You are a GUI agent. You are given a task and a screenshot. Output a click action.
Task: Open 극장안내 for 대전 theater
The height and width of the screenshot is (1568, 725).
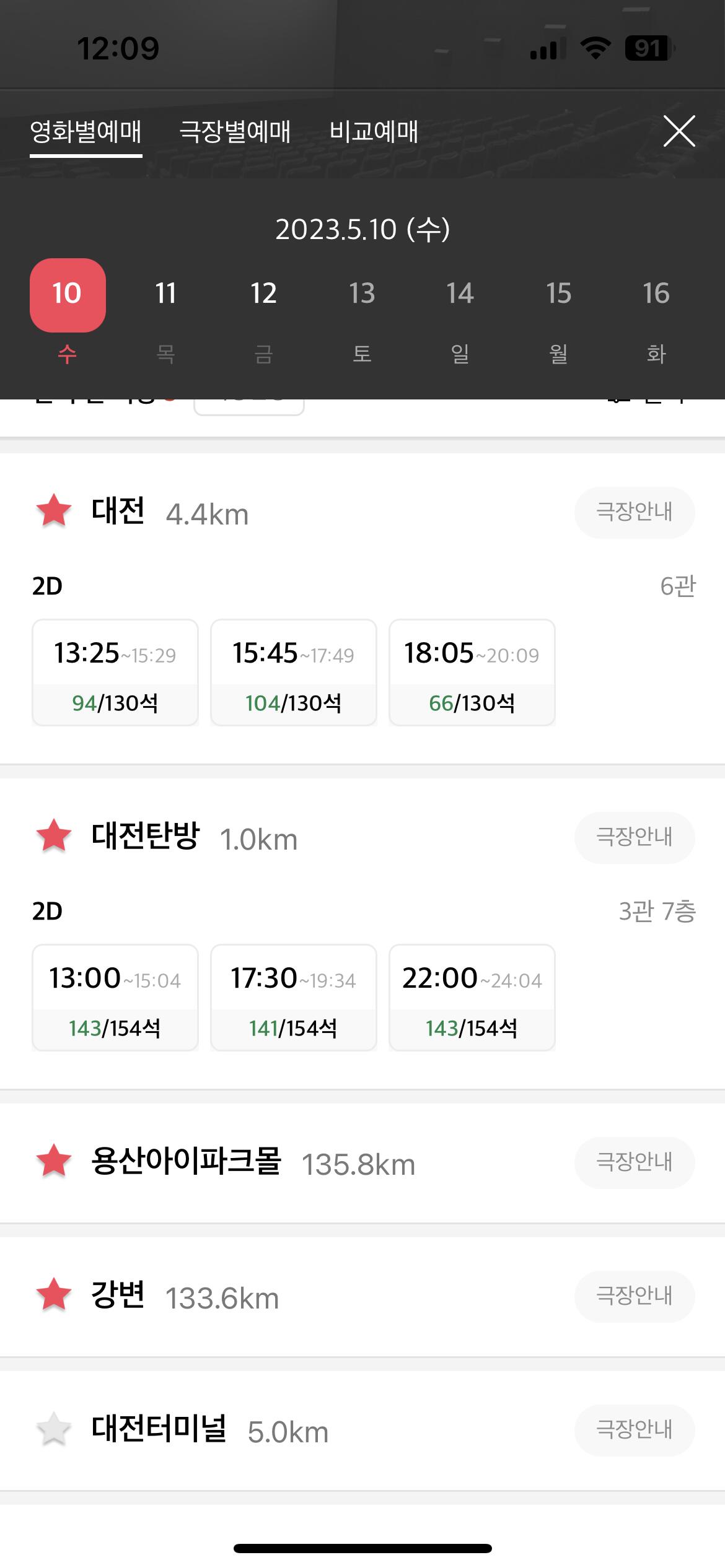(x=635, y=512)
